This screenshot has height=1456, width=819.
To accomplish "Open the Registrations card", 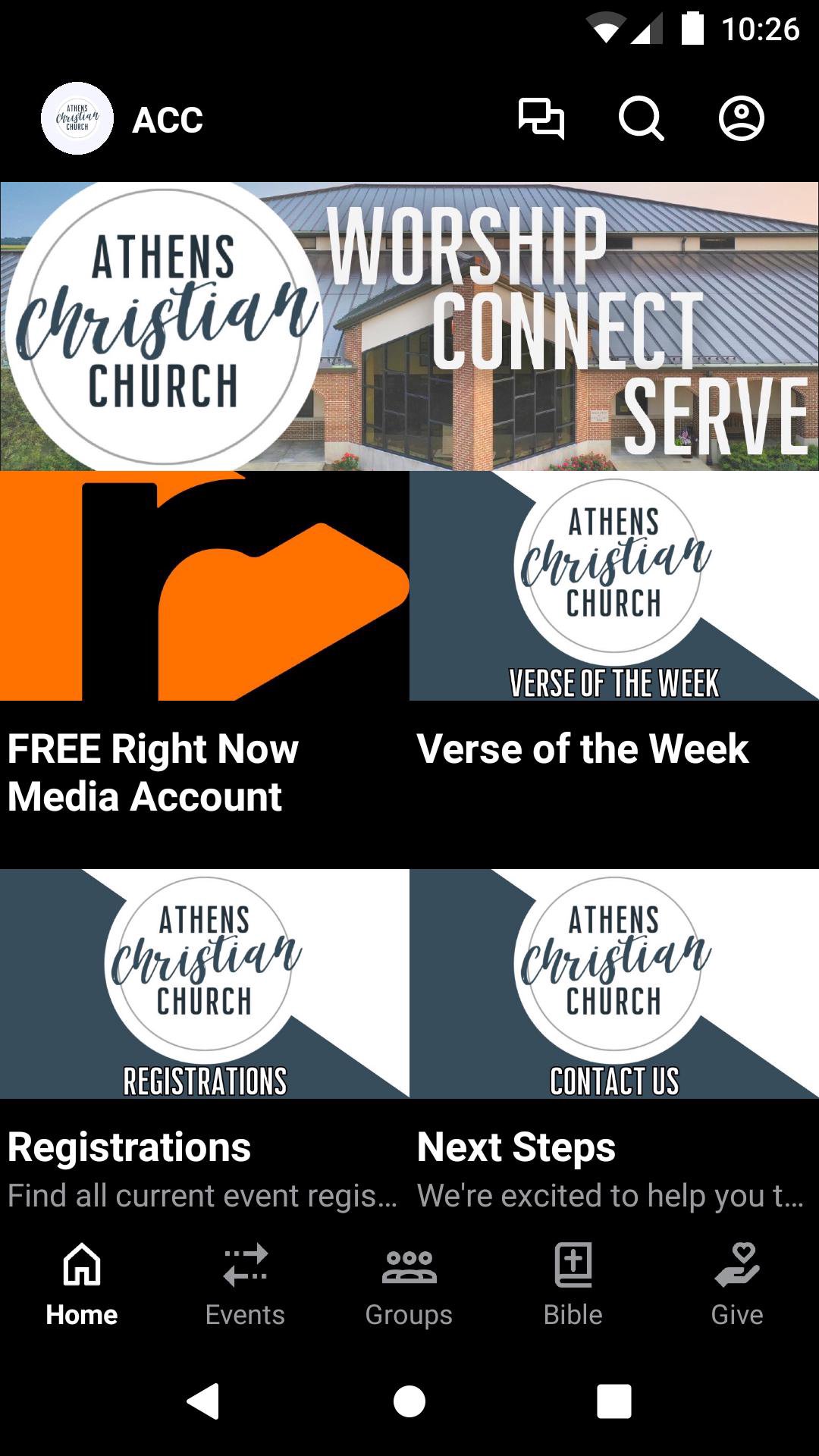I will coord(205,1039).
